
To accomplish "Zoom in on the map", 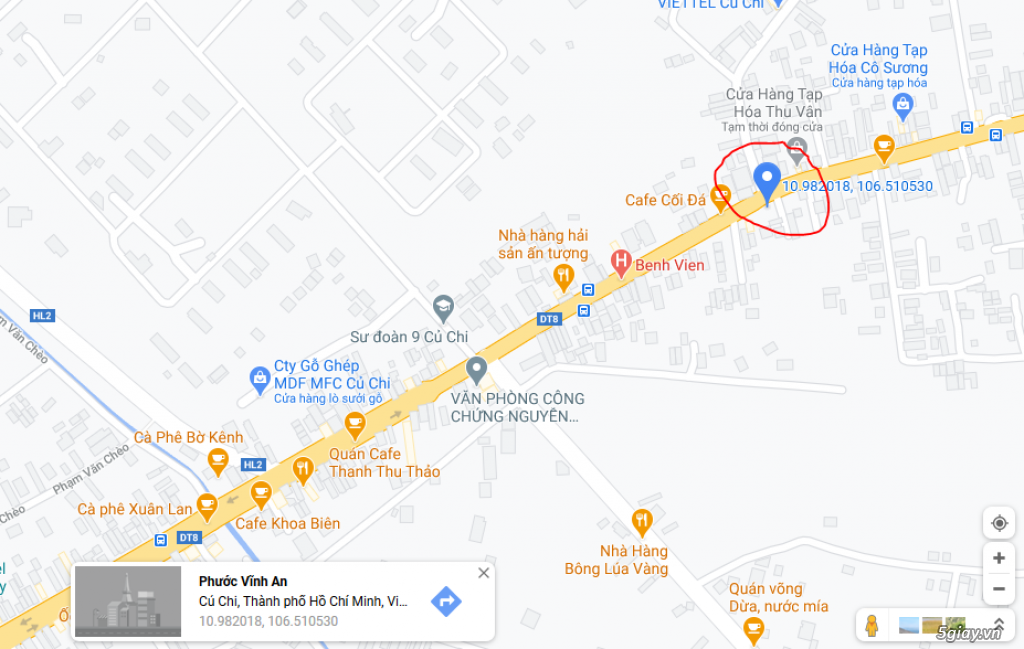I will pyautogui.click(x=998, y=558).
